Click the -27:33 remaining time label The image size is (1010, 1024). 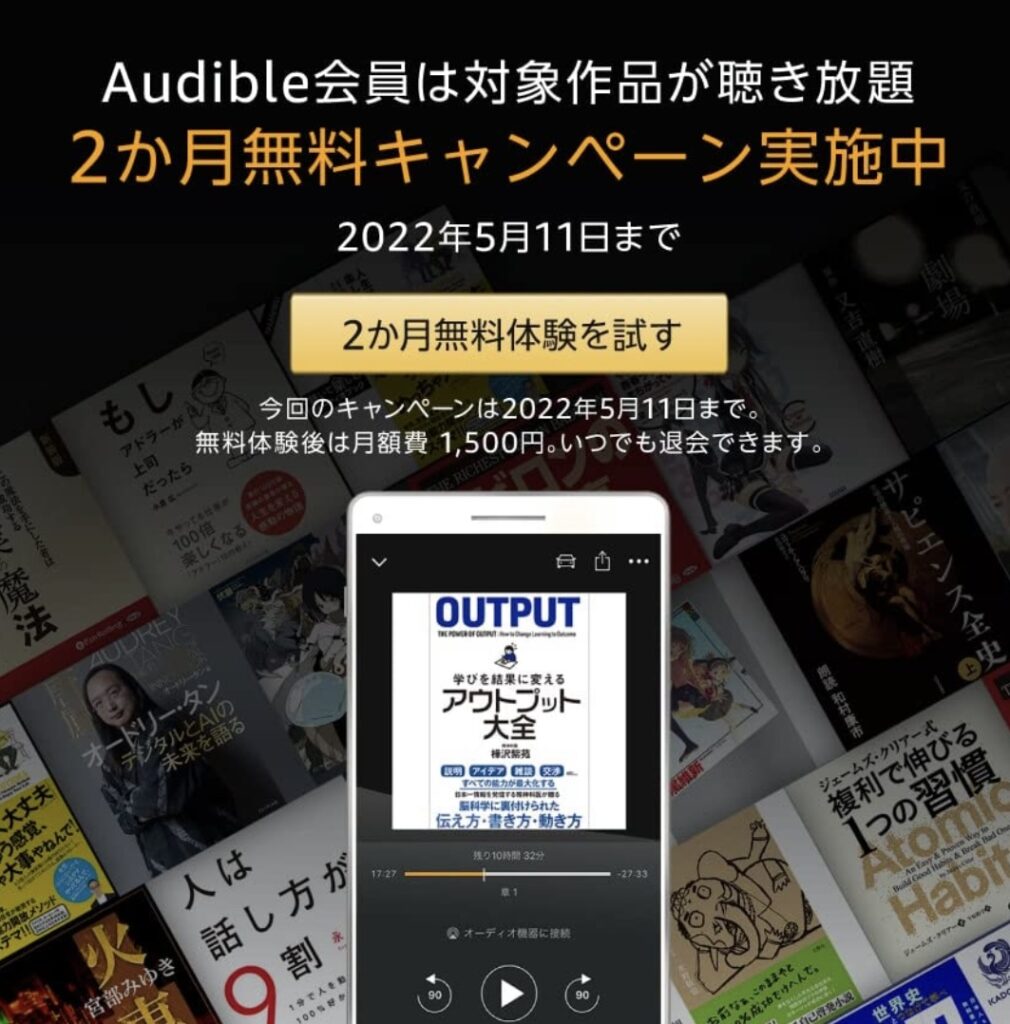[x=631, y=873]
